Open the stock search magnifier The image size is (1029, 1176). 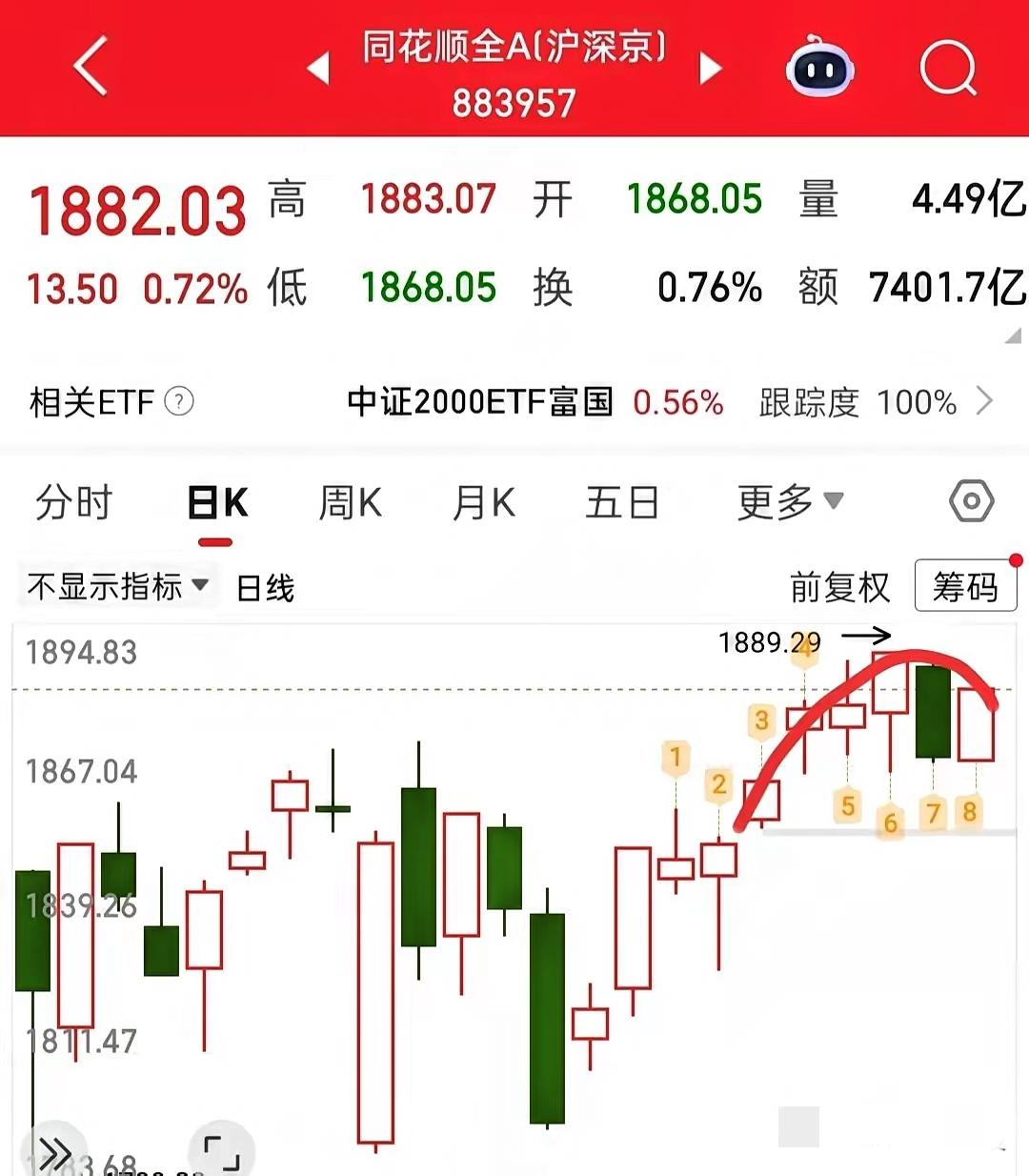click(947, 69)
